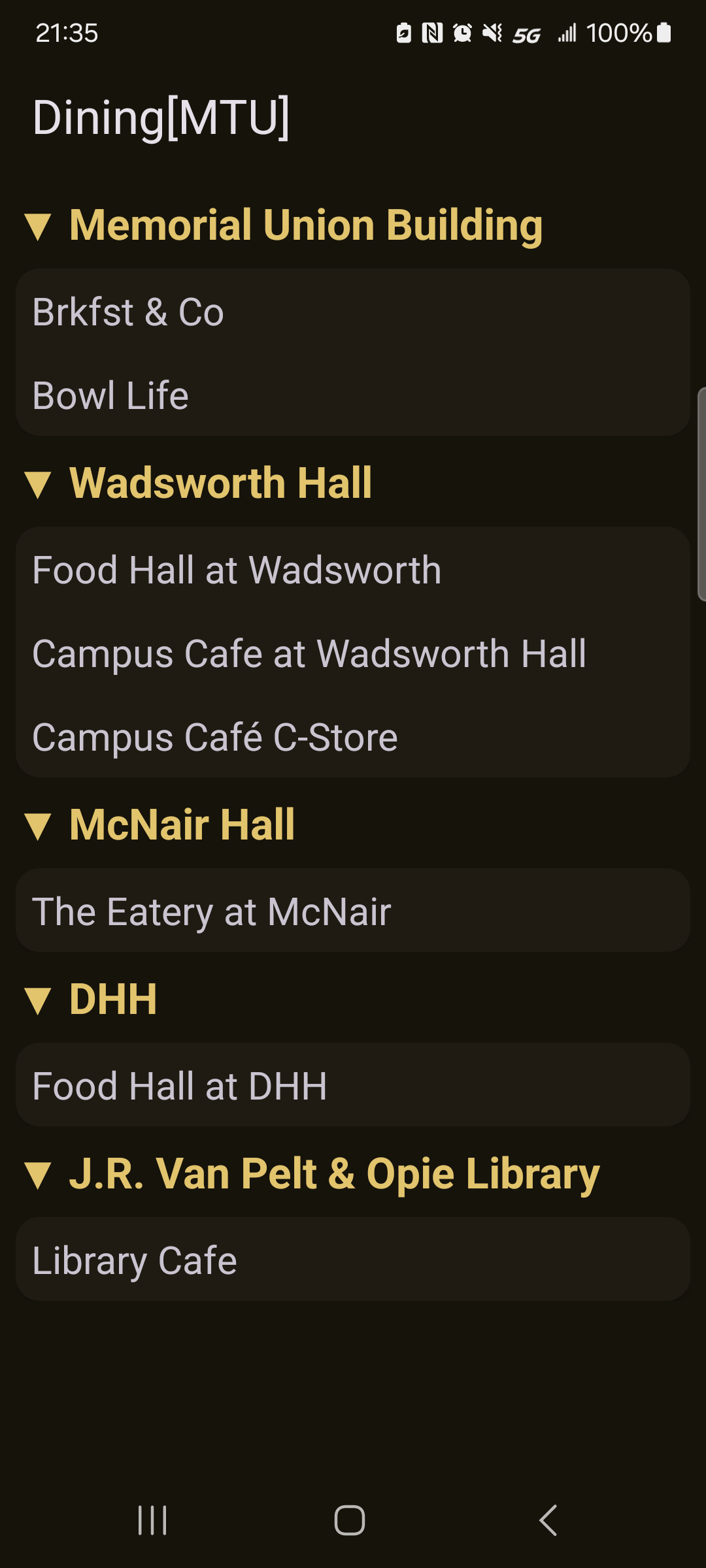Open Food Hall at DHH

click(353, 1085)
